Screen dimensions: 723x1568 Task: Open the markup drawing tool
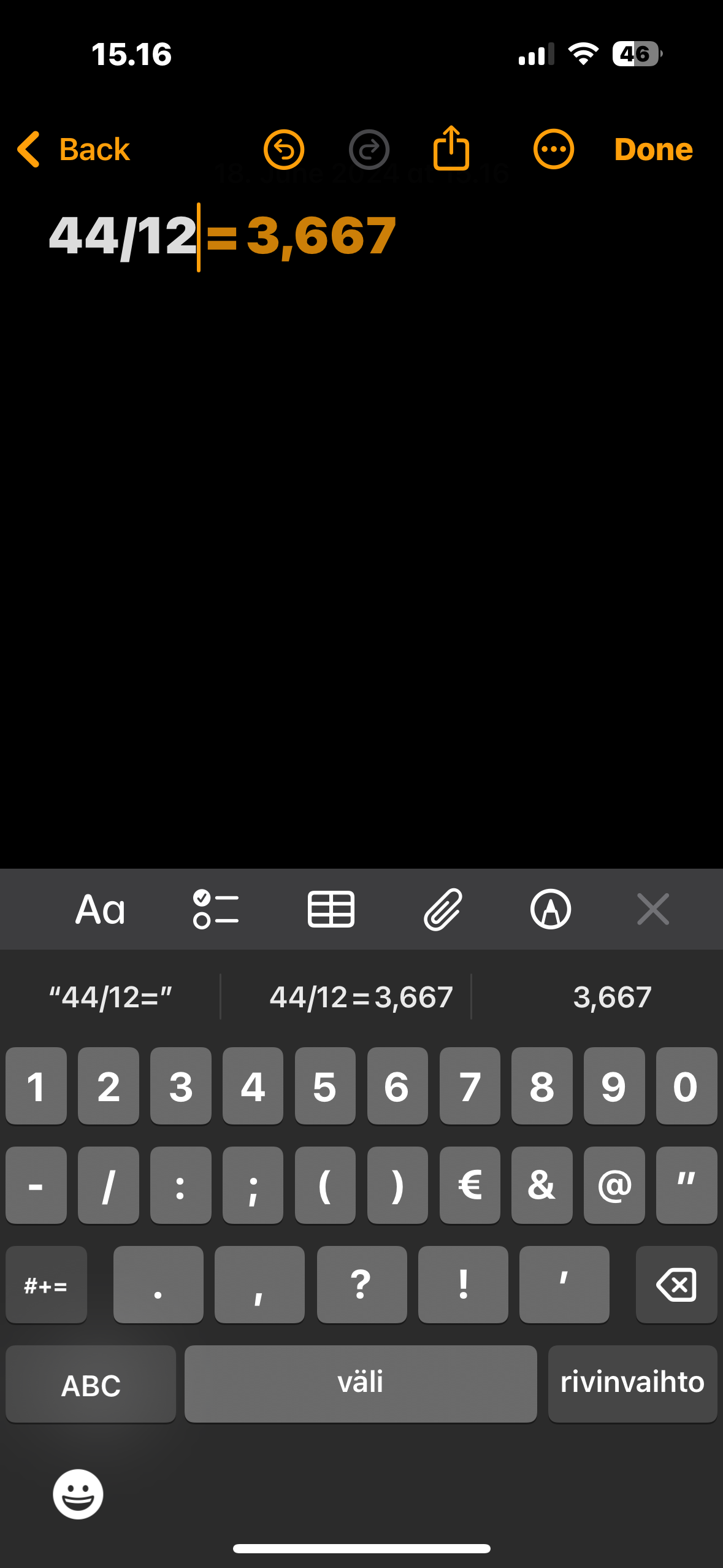tap(550, 909)
